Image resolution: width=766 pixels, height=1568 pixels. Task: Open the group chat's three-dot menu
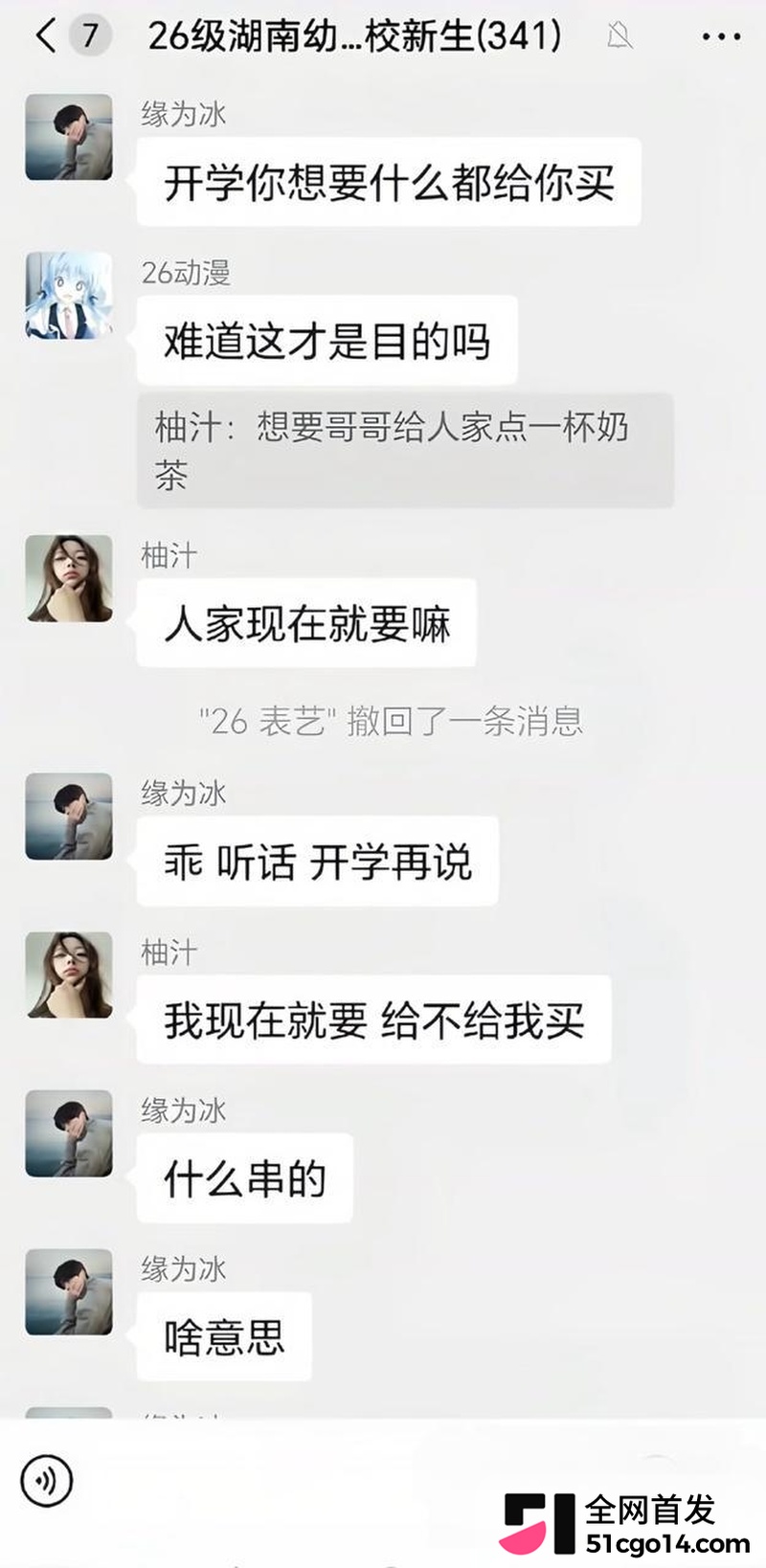[721, 37]
